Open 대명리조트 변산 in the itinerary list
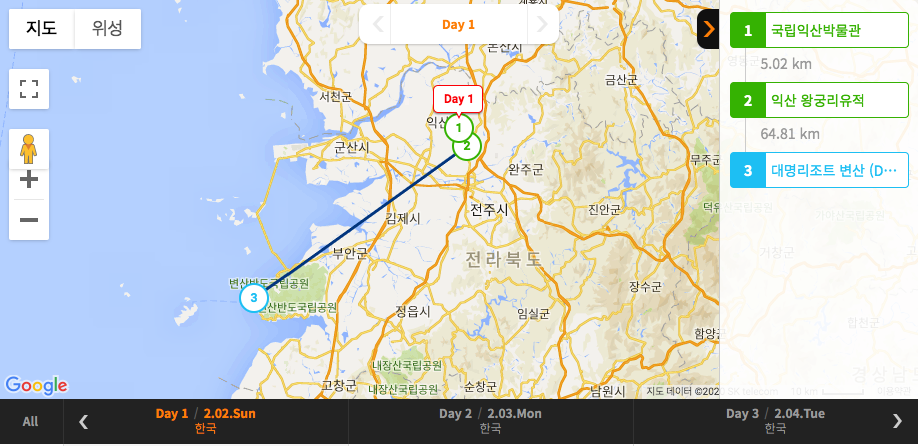The image size is (918, 446). coord(819,170)
